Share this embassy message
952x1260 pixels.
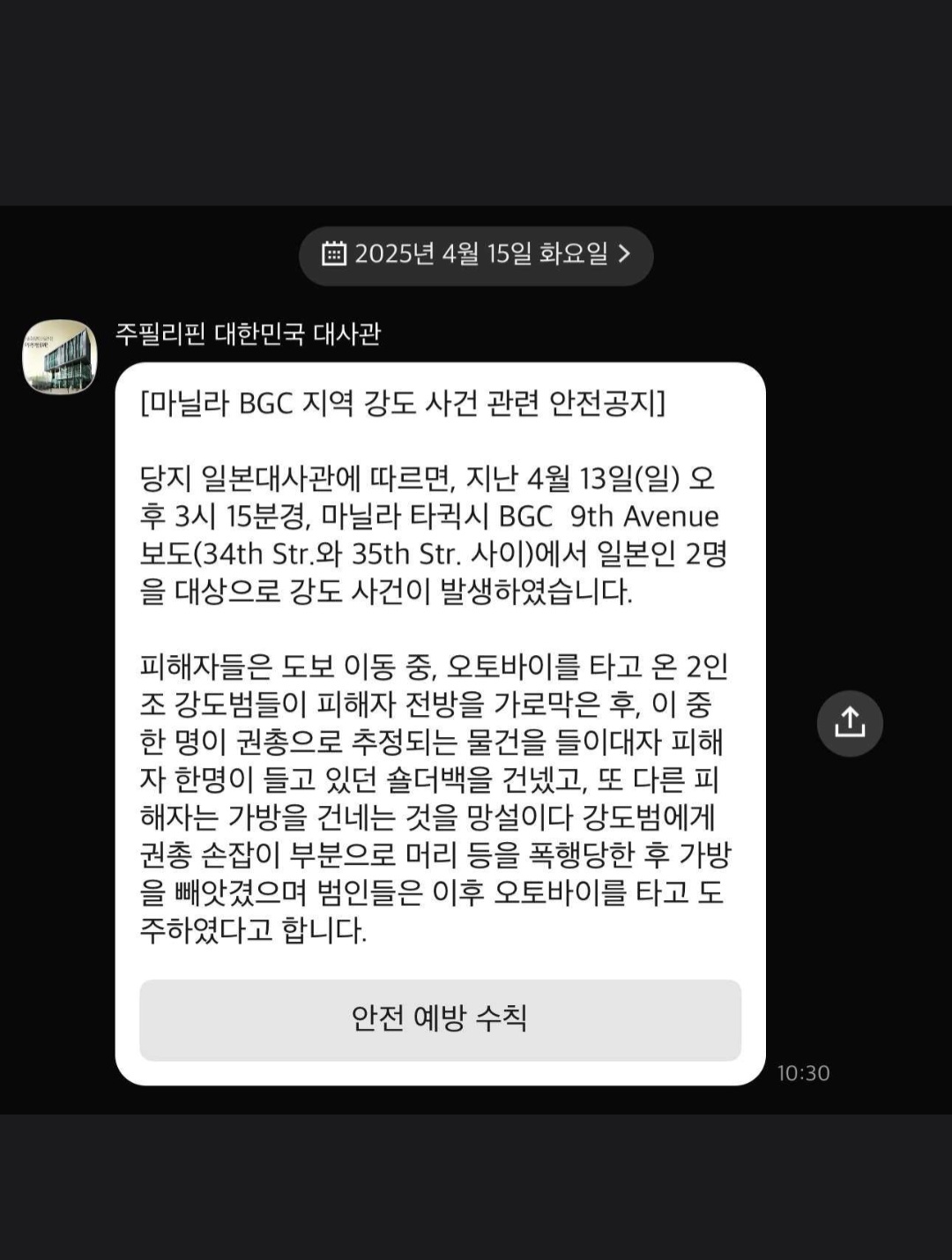pos(849,723)
